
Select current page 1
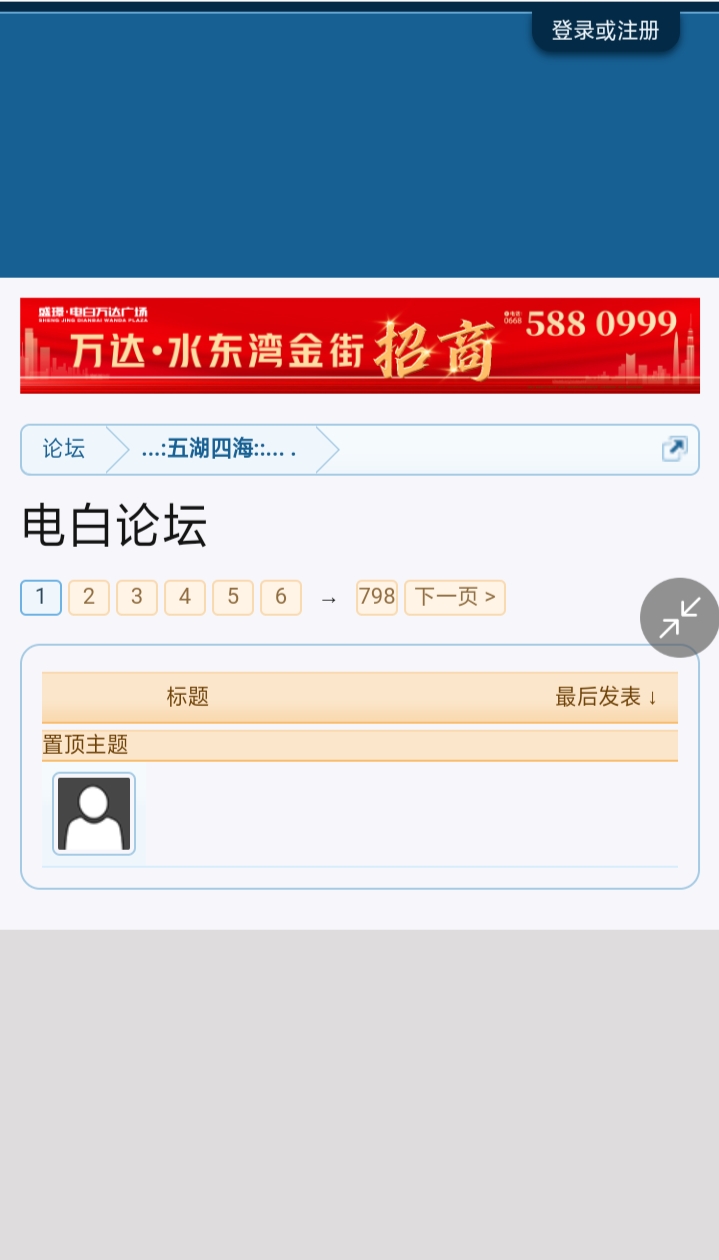(x=41, y=597)
